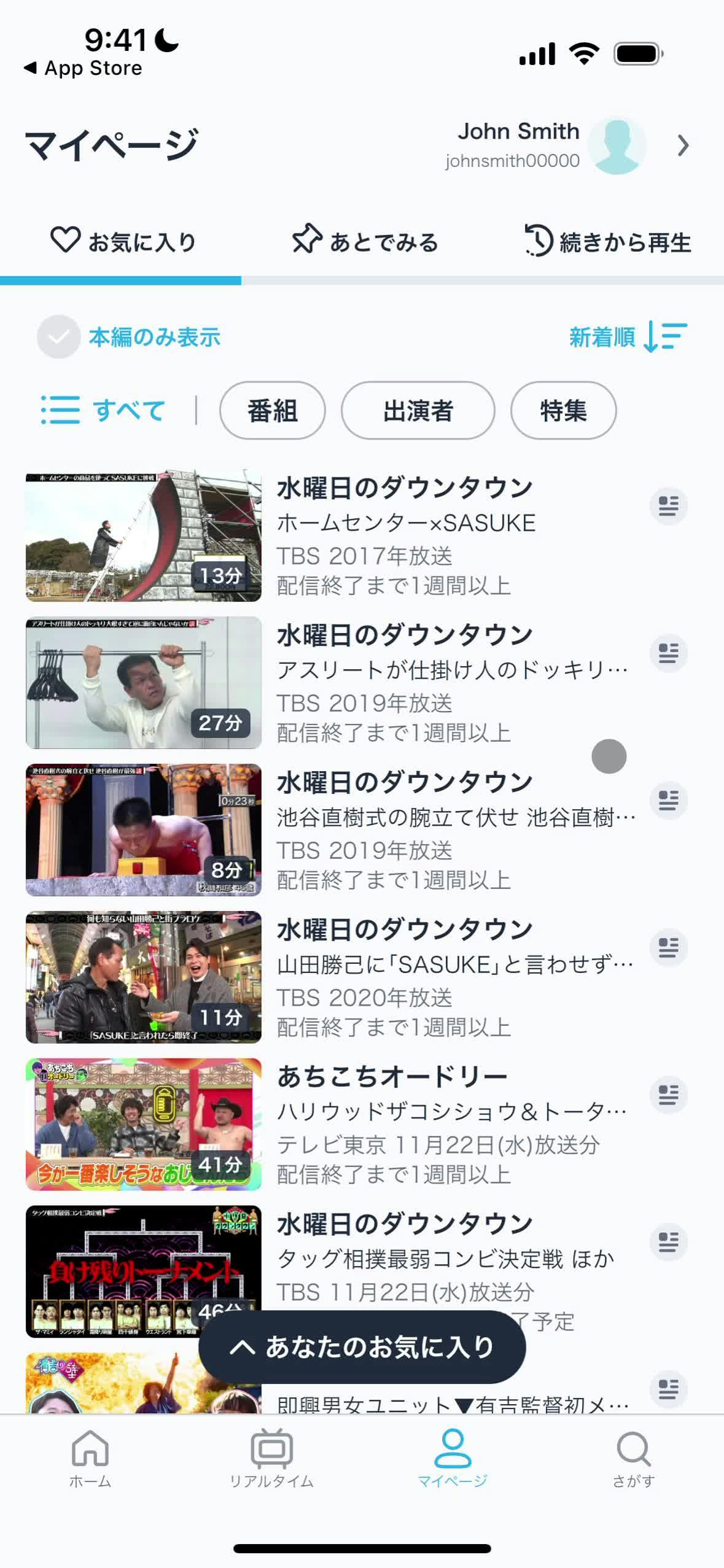Toggle the 本編のみ表示 checkbox
This screenshot has height=1568, width=724.
[x=59, y=337]
